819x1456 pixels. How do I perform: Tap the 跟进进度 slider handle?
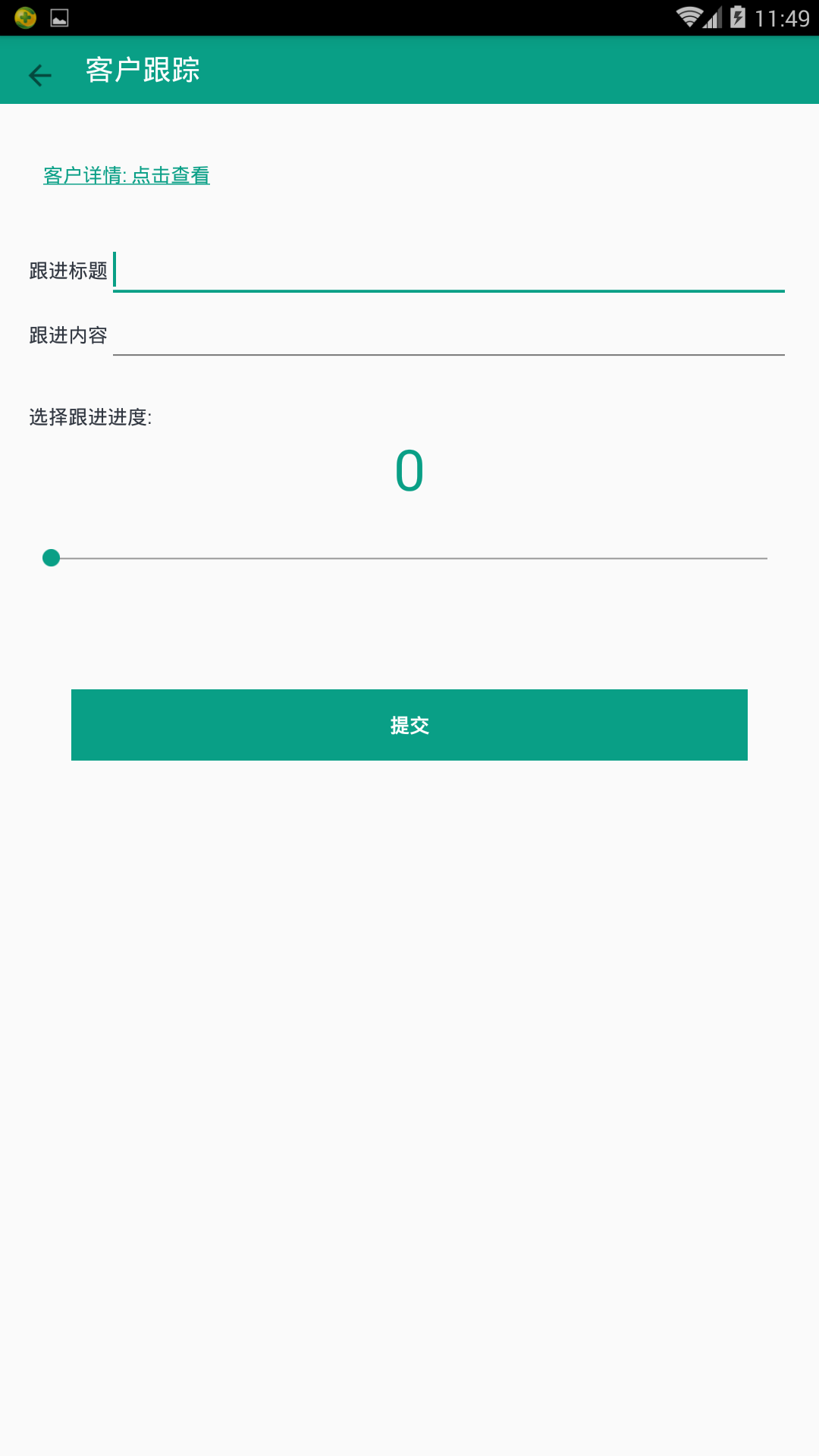pos(52,558)
